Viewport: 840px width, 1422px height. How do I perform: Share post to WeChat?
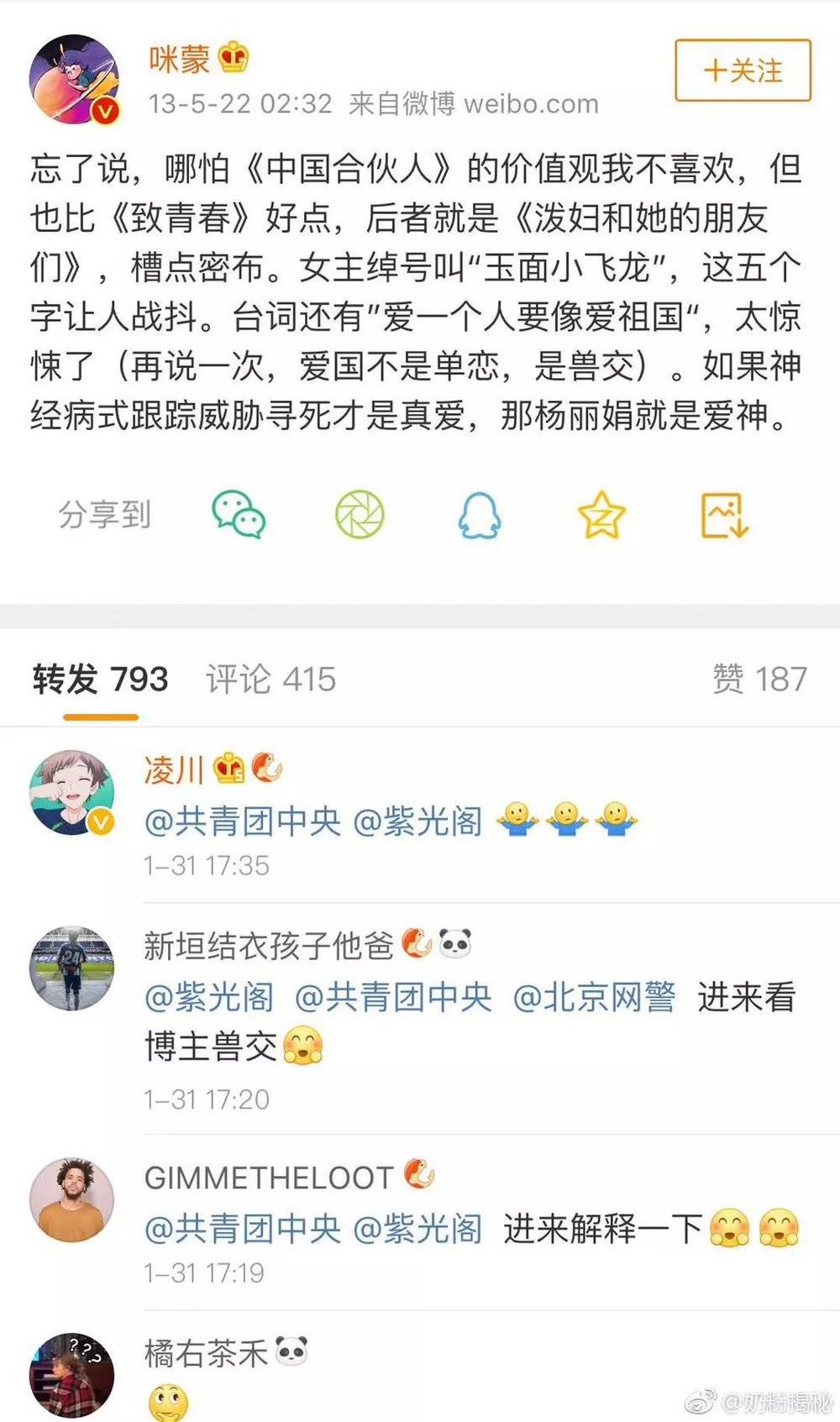239,515
